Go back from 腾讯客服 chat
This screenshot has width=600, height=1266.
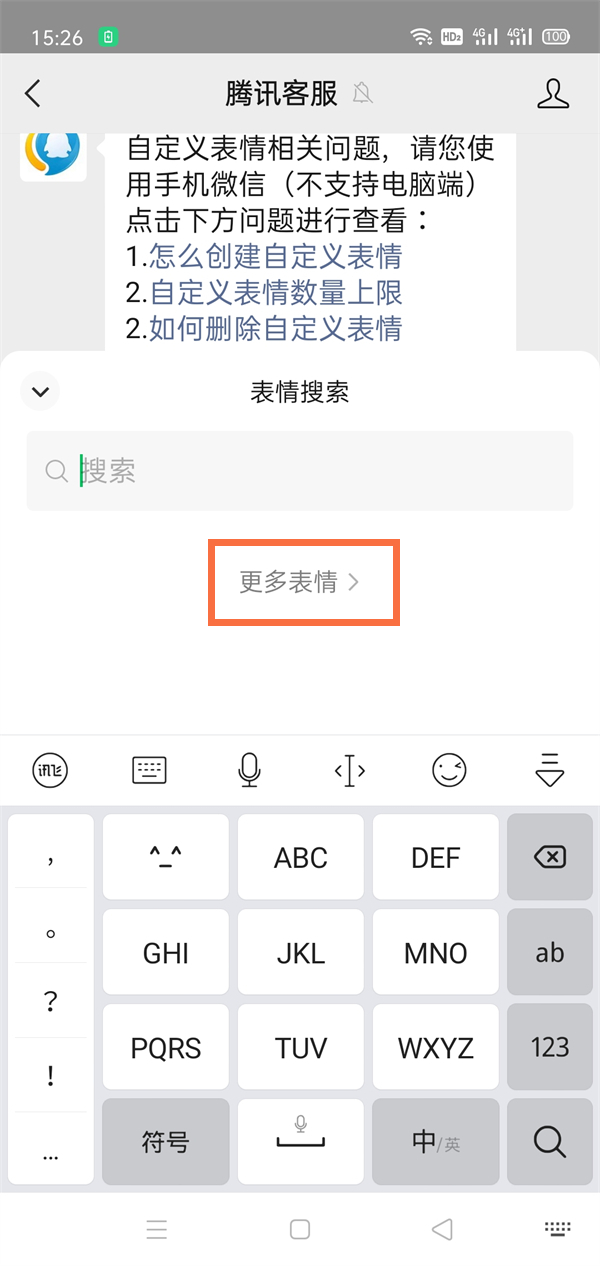[x=33, y=94]
